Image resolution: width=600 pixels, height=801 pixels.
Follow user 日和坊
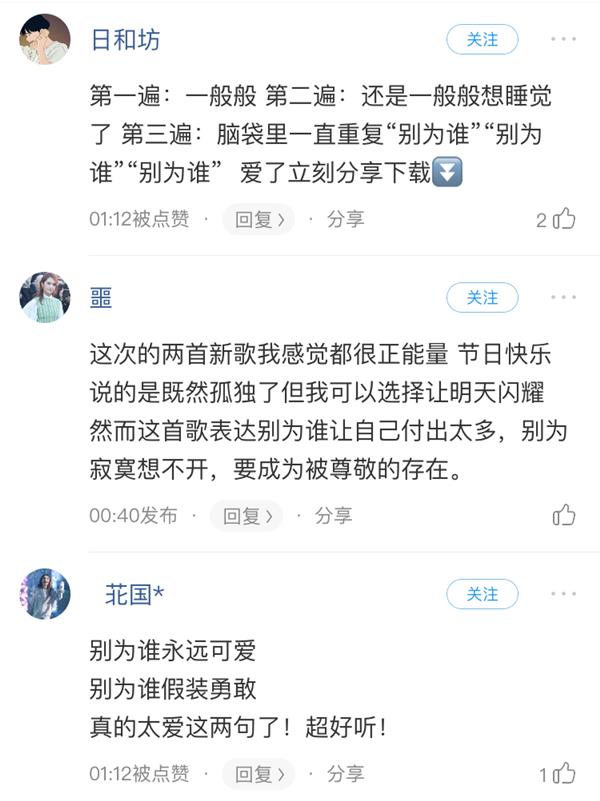482,40
